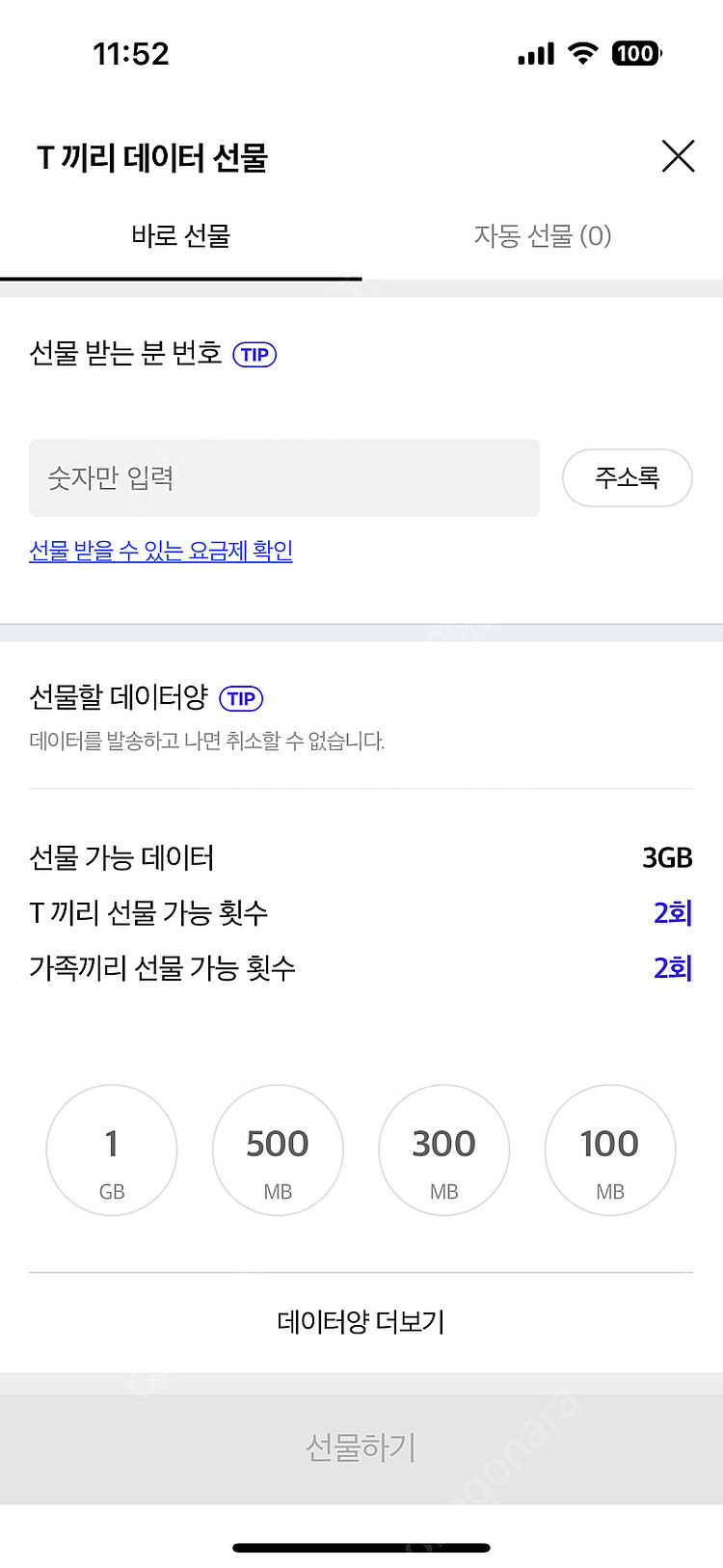Switch to the 자동 선물 tab
This screenshot has height=1568, width=723.
point(542,236)
